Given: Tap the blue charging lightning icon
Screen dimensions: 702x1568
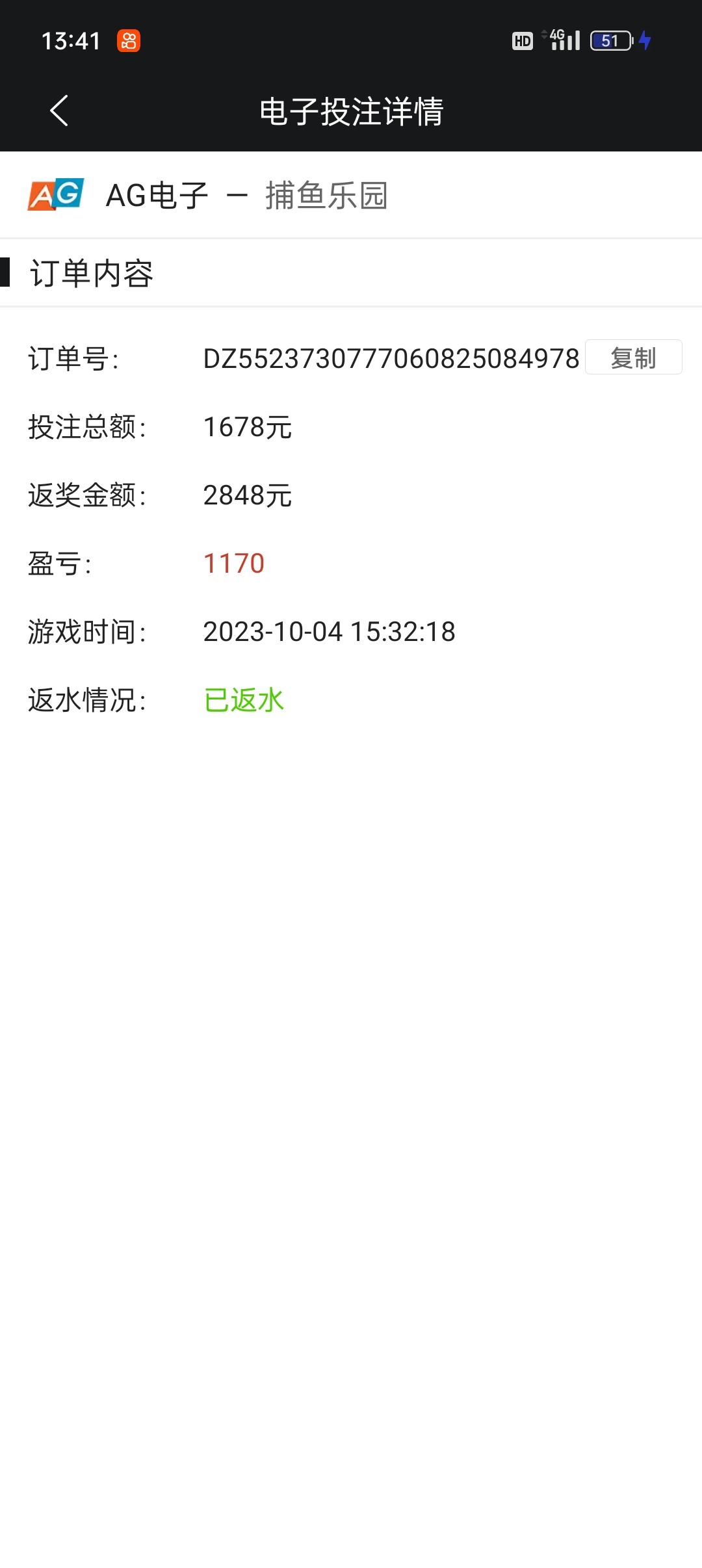Looking at the screenshot, I should [645, 41].
